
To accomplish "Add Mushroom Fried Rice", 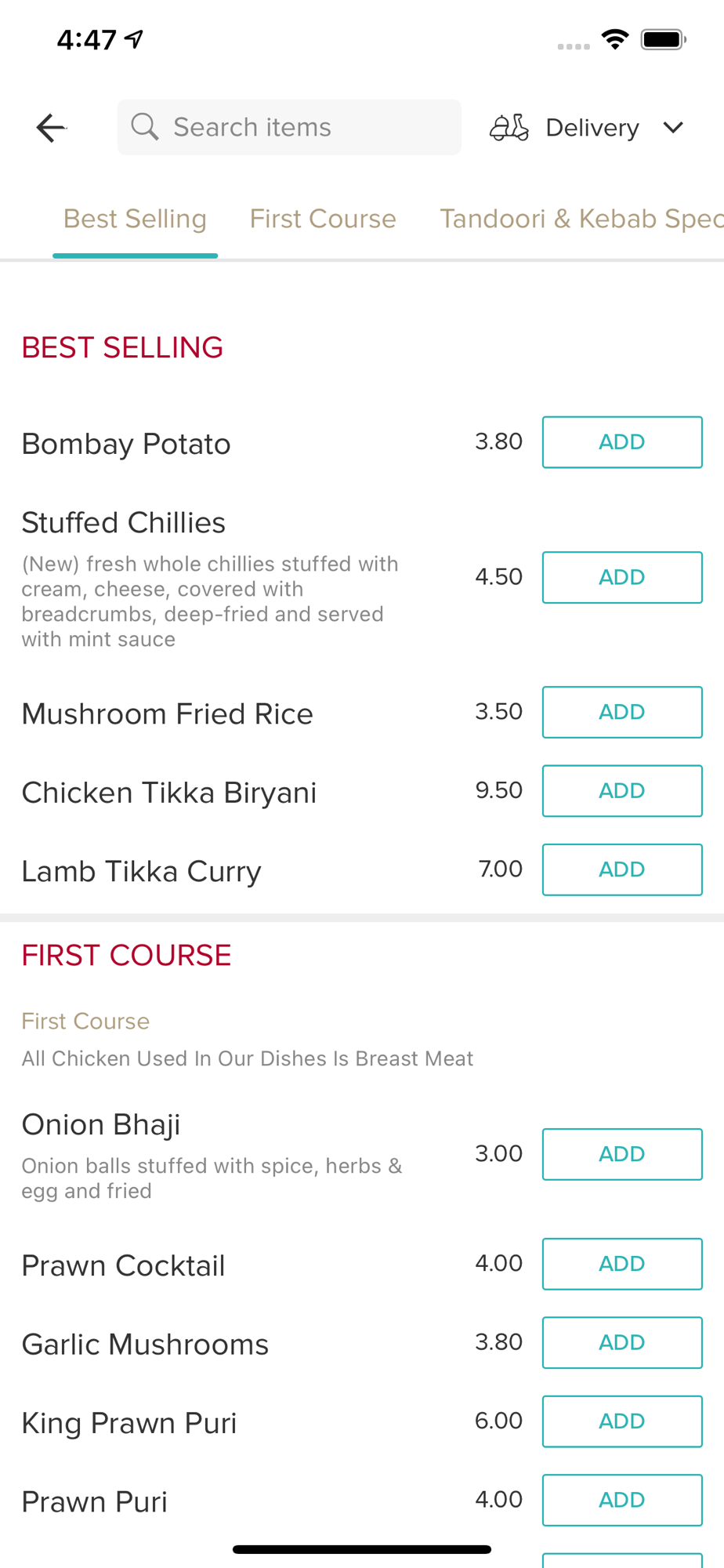I will pyautogui.click(x=622, y=712).
